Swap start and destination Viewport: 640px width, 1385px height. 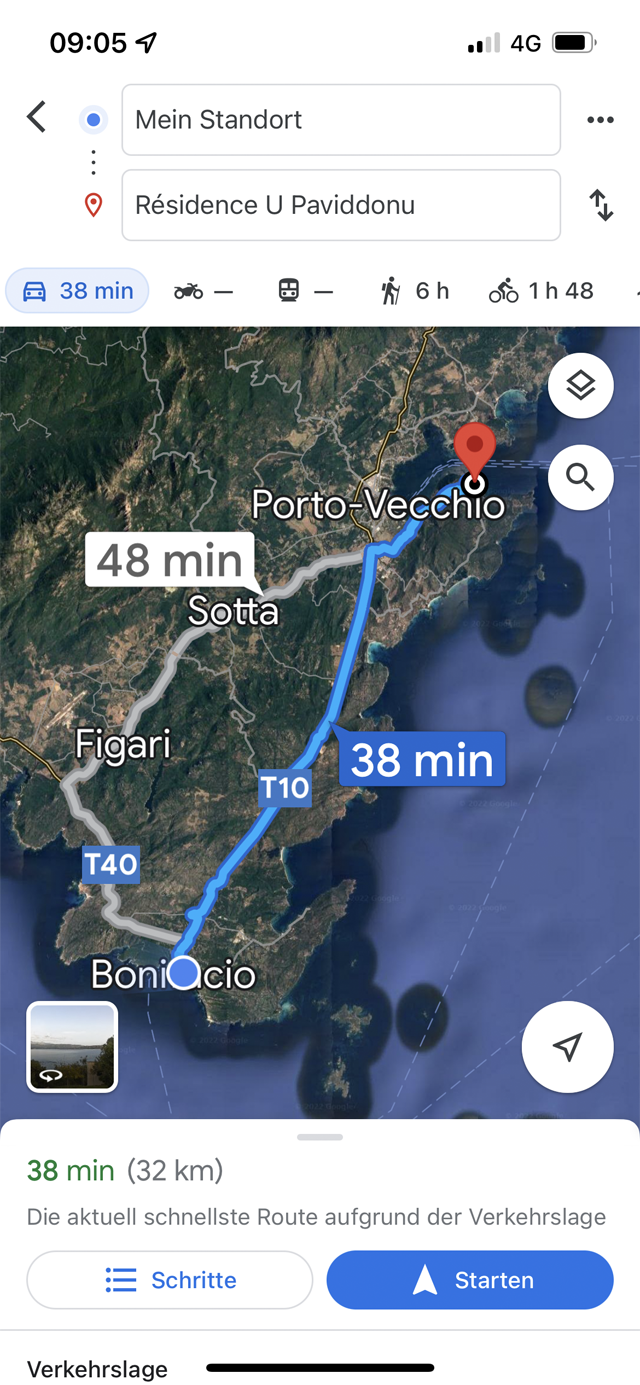tap(601, 205)
